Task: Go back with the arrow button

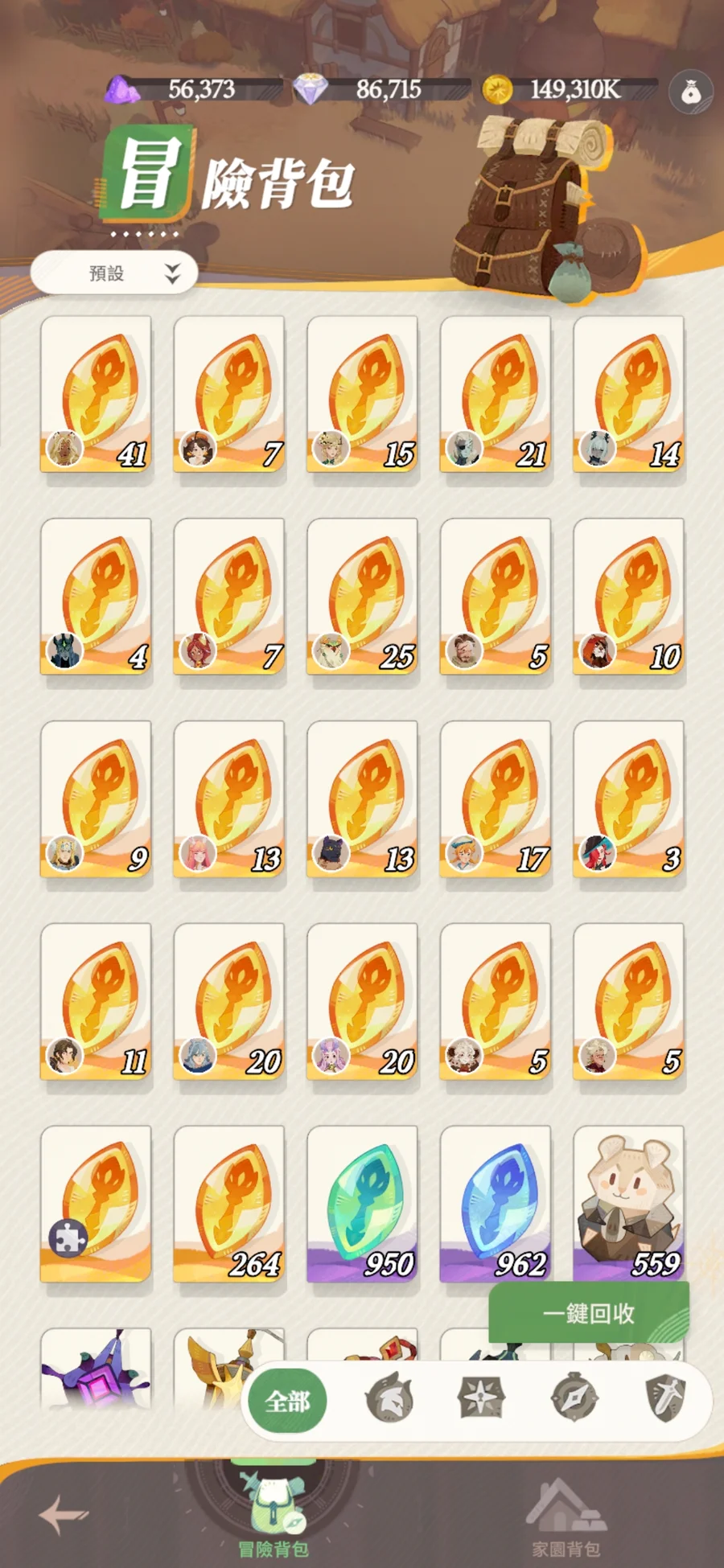Action: click(x=63, y=1514)
